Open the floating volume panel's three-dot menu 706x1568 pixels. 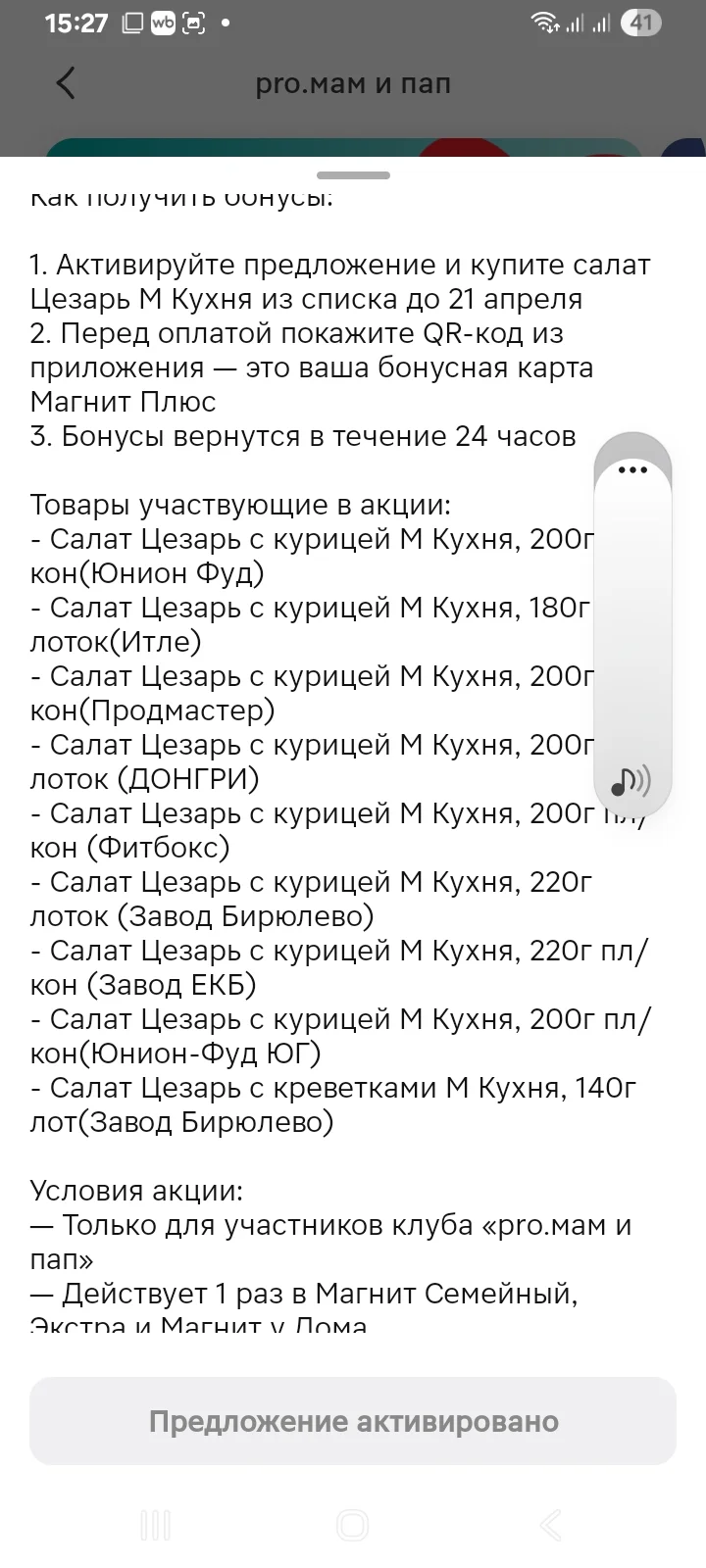click(632, 469)
